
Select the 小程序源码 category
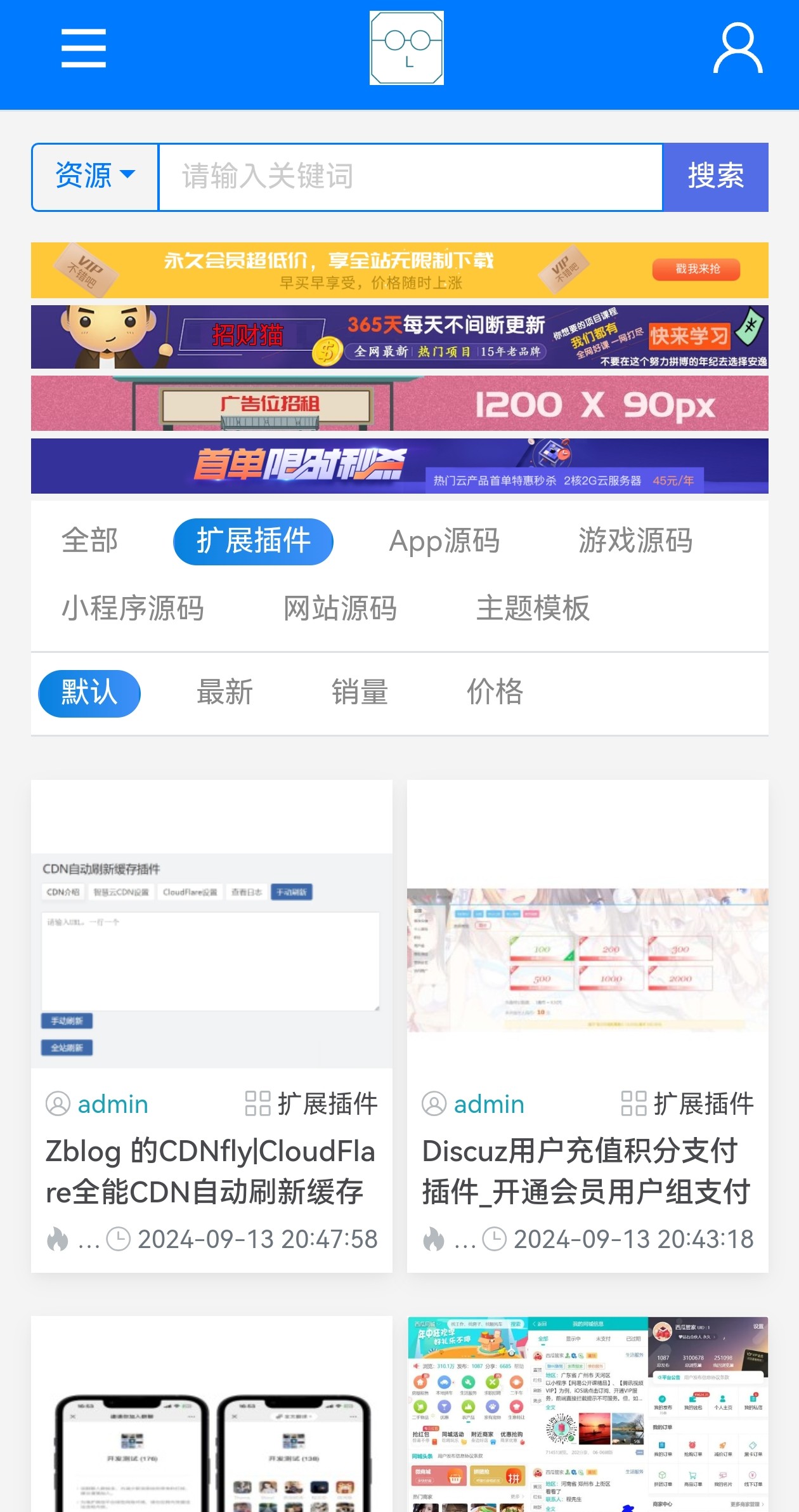point(133,608)
